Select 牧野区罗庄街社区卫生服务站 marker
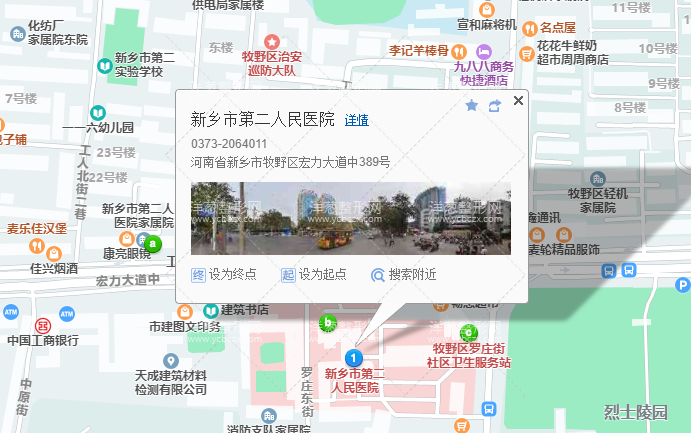This screenshot has height=433, width=691. [x=469, y=333]
